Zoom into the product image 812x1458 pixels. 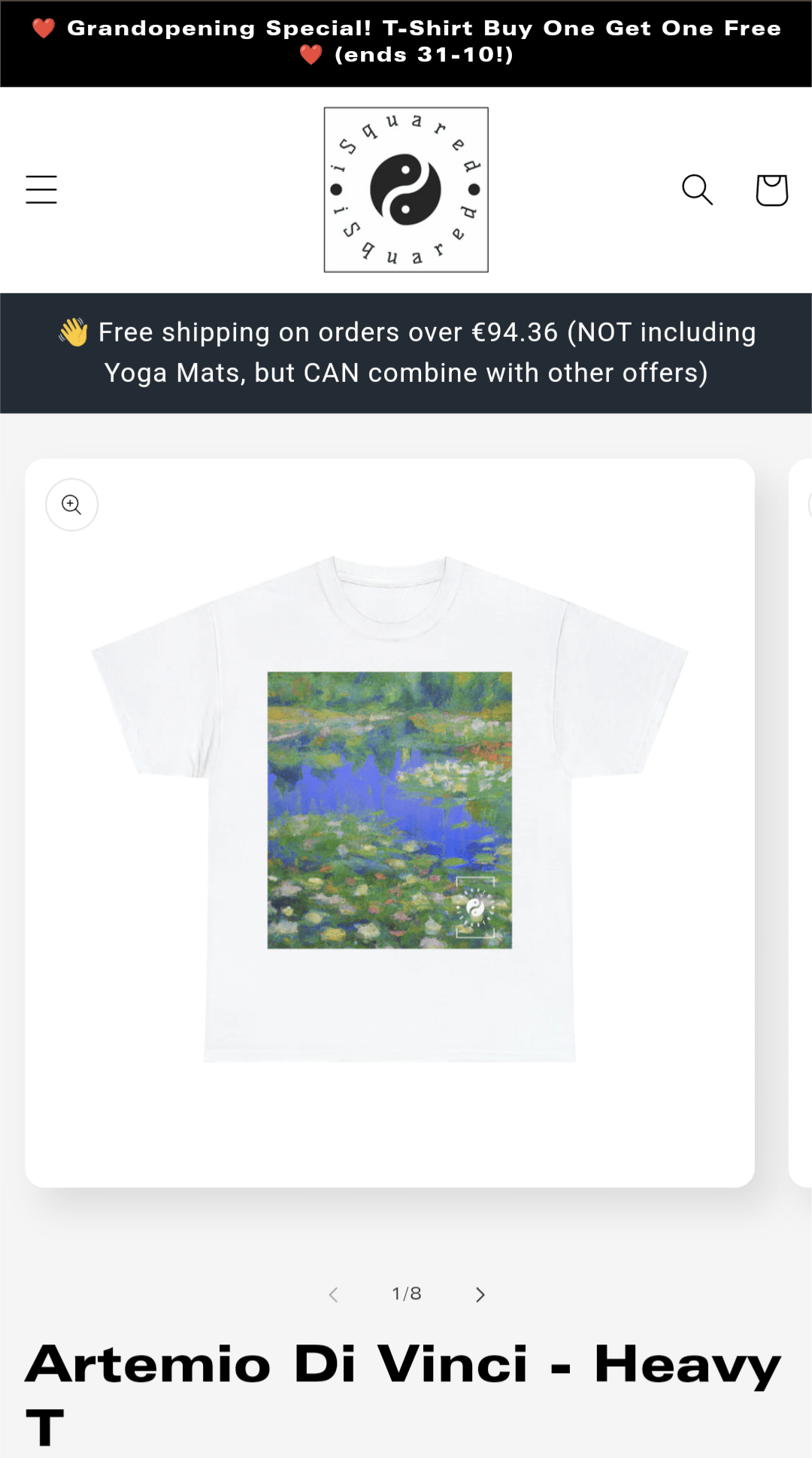(71, 505)
